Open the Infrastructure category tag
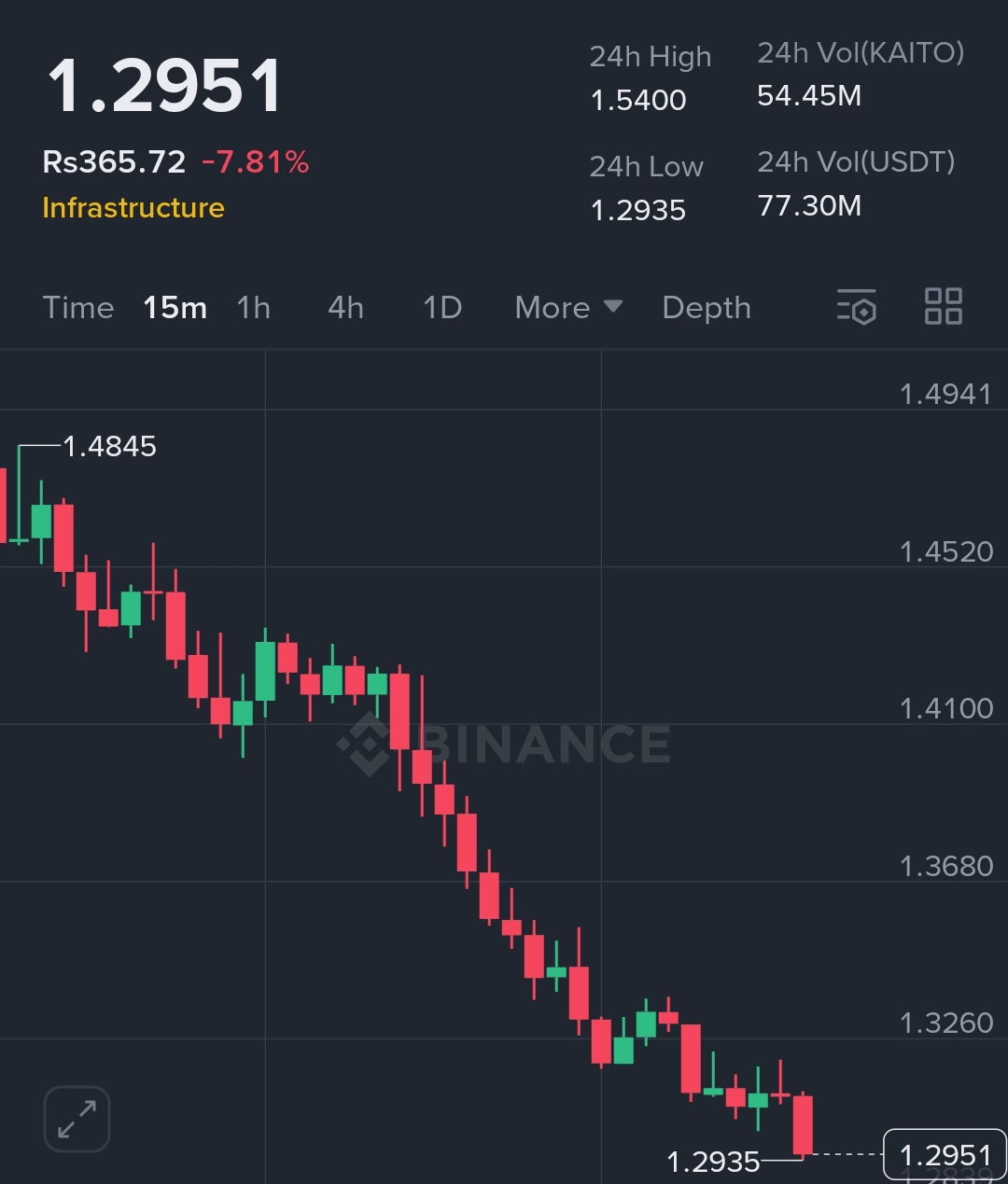The width and height of the screenshot is (1008, 1184). pyautogui.click(x=133, y=207)
